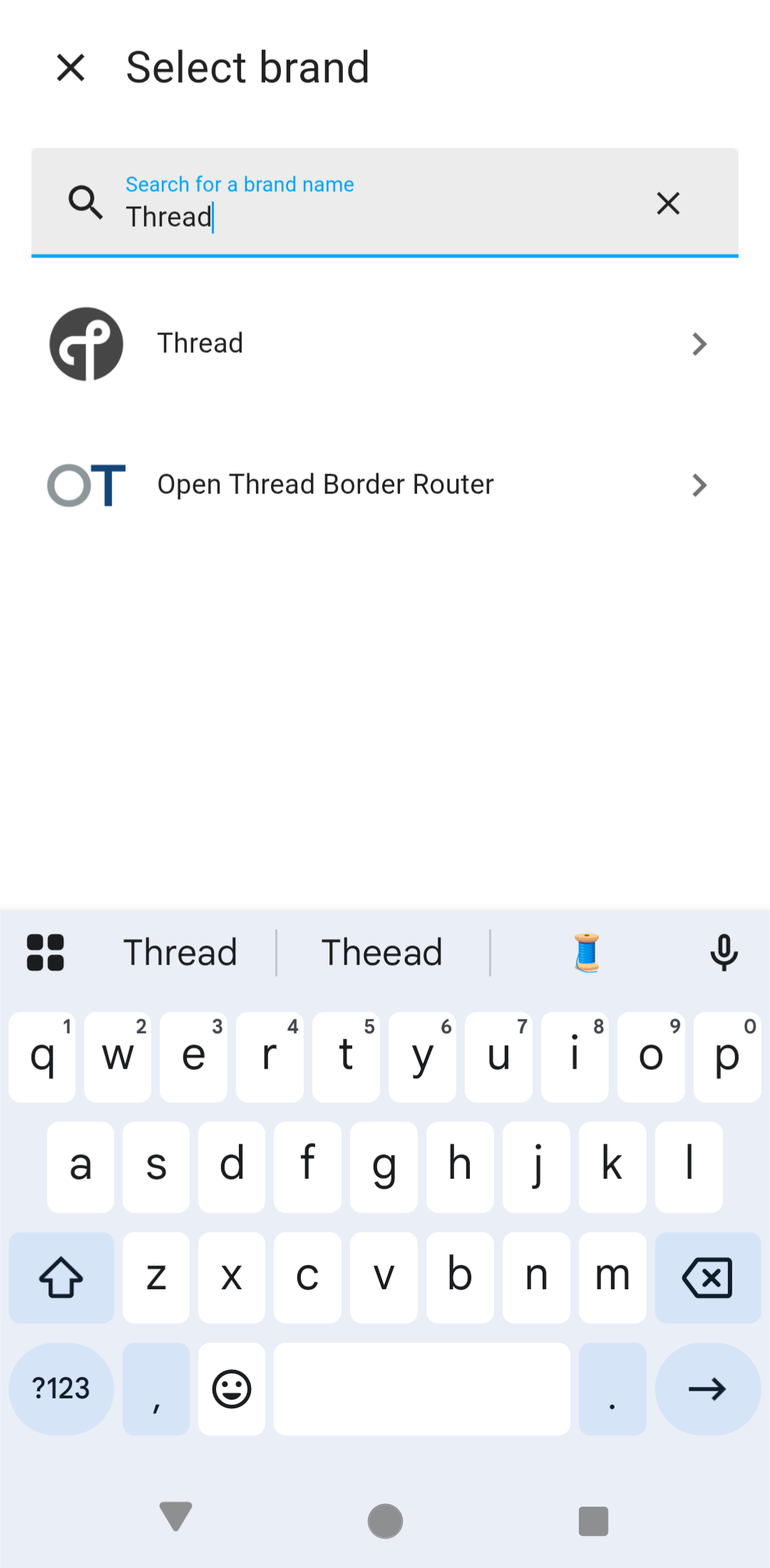
Task: Start voice input with the microphone
Action: (x=724, y=953)
